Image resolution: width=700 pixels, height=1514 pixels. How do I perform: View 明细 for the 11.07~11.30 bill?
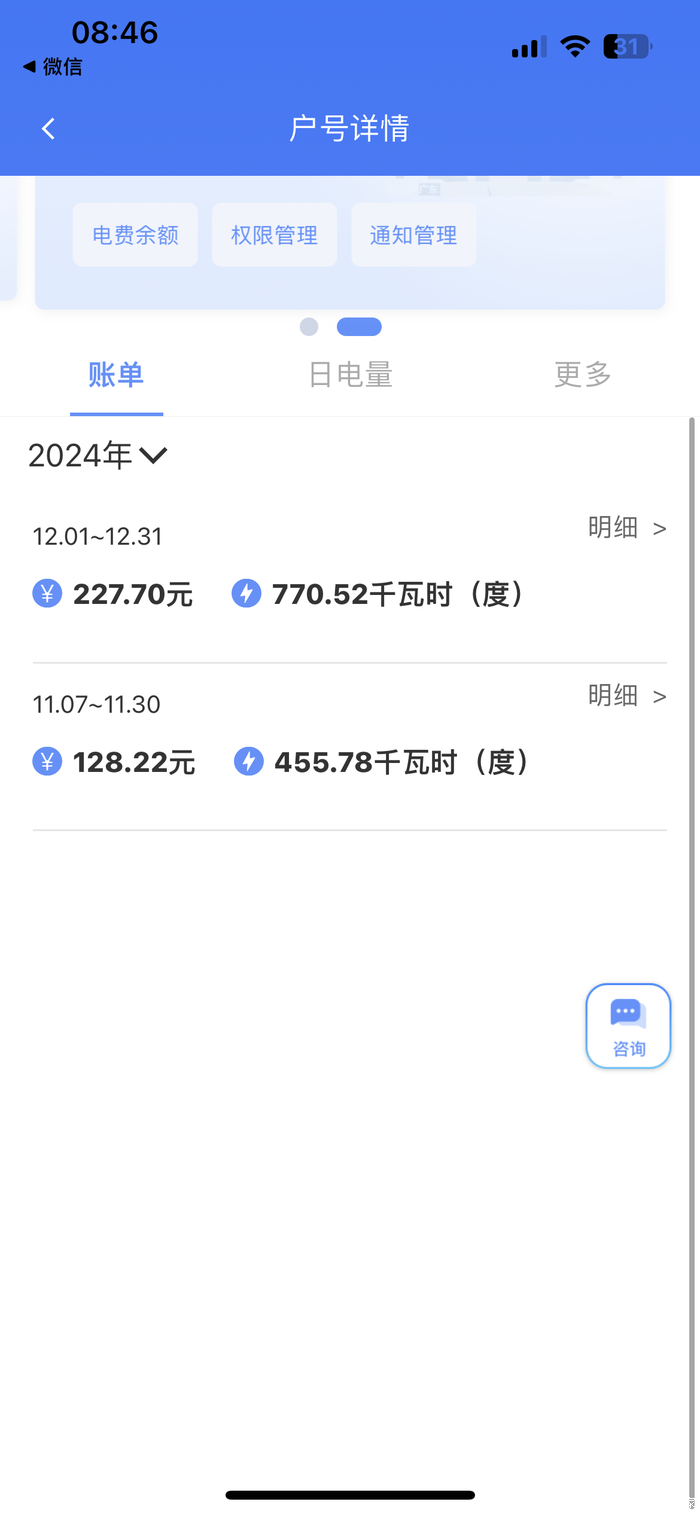coord(627,696)
